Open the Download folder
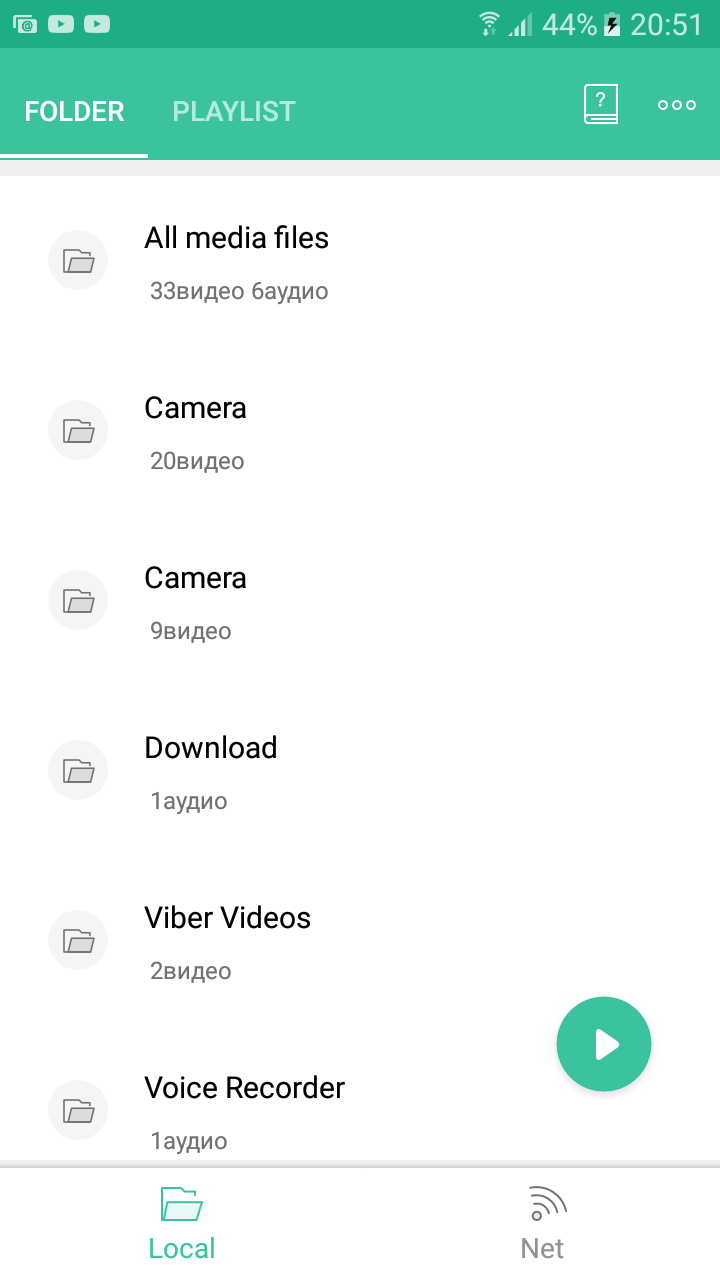 coord(360,772)
